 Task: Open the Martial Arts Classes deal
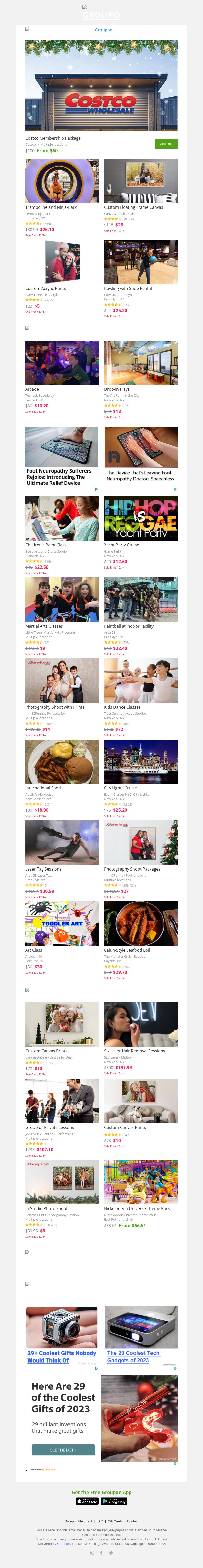point(62,600)
